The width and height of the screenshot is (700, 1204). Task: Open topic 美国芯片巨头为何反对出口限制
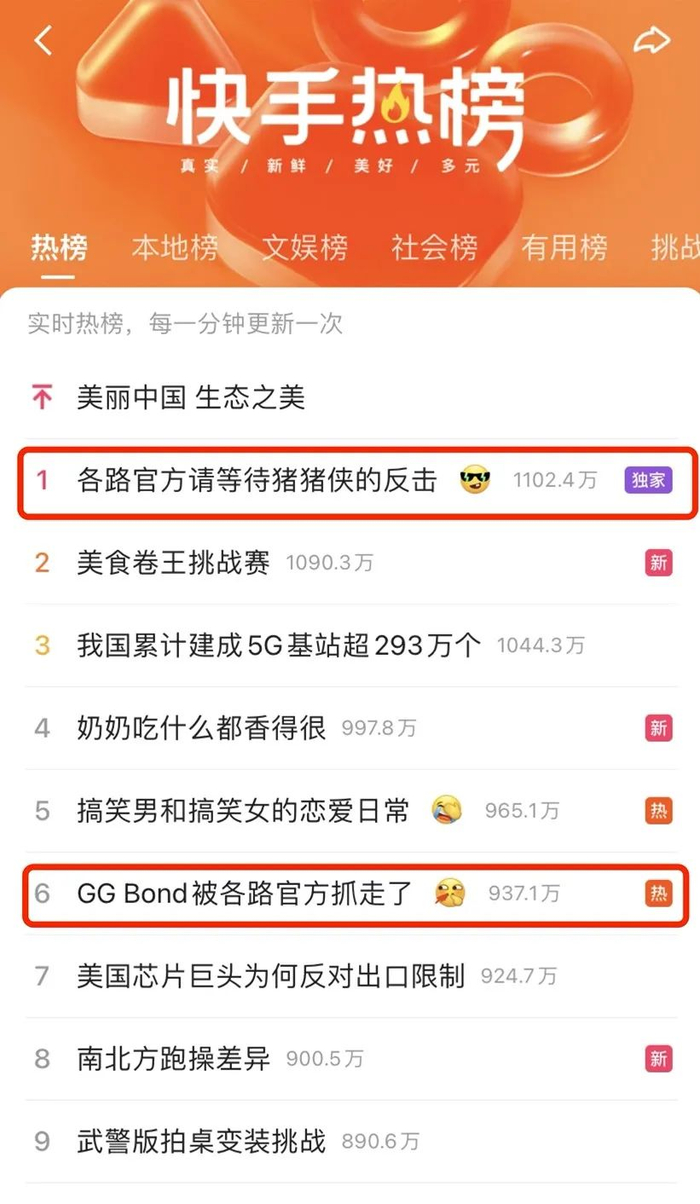(x=350, y=976)
